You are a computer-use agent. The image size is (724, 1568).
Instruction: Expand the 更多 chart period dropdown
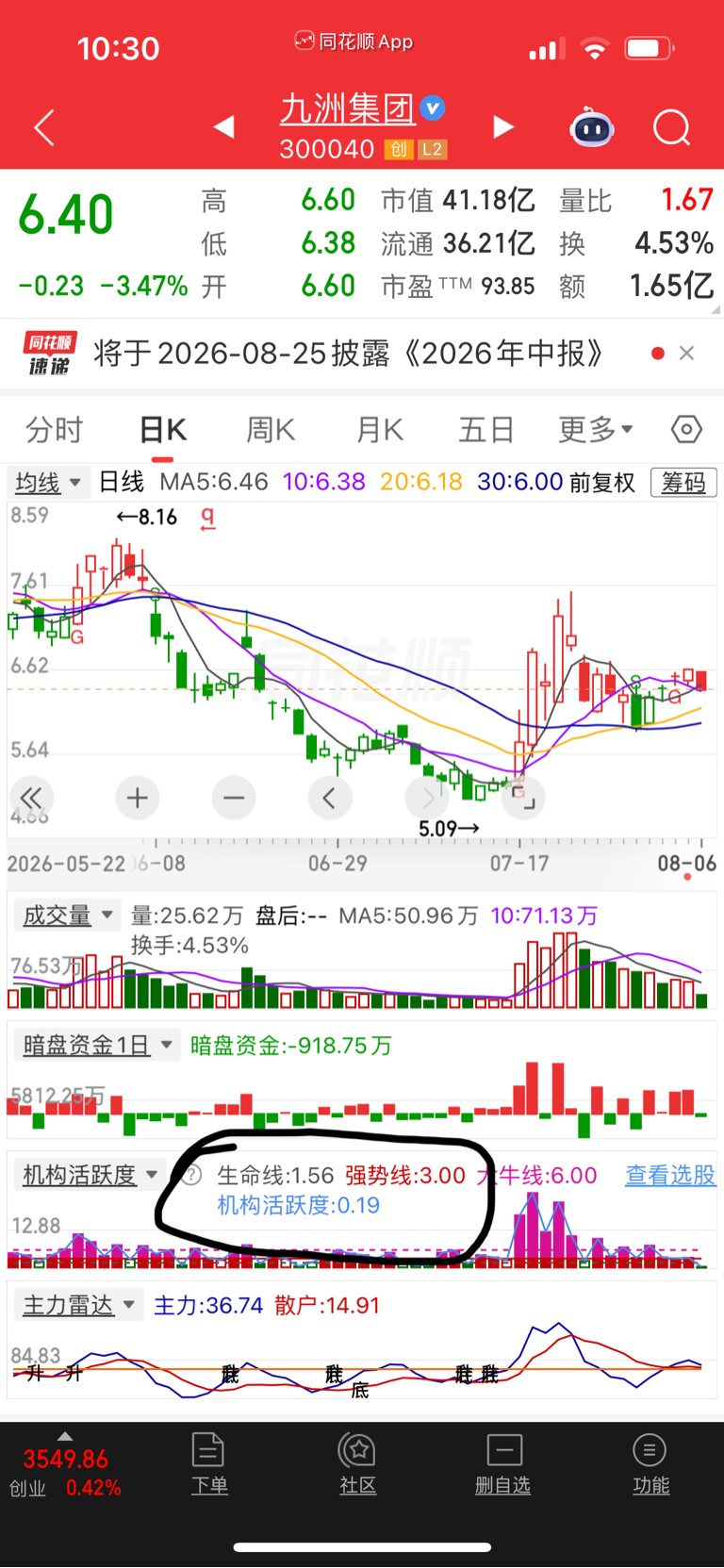click(x=596, y=430)
